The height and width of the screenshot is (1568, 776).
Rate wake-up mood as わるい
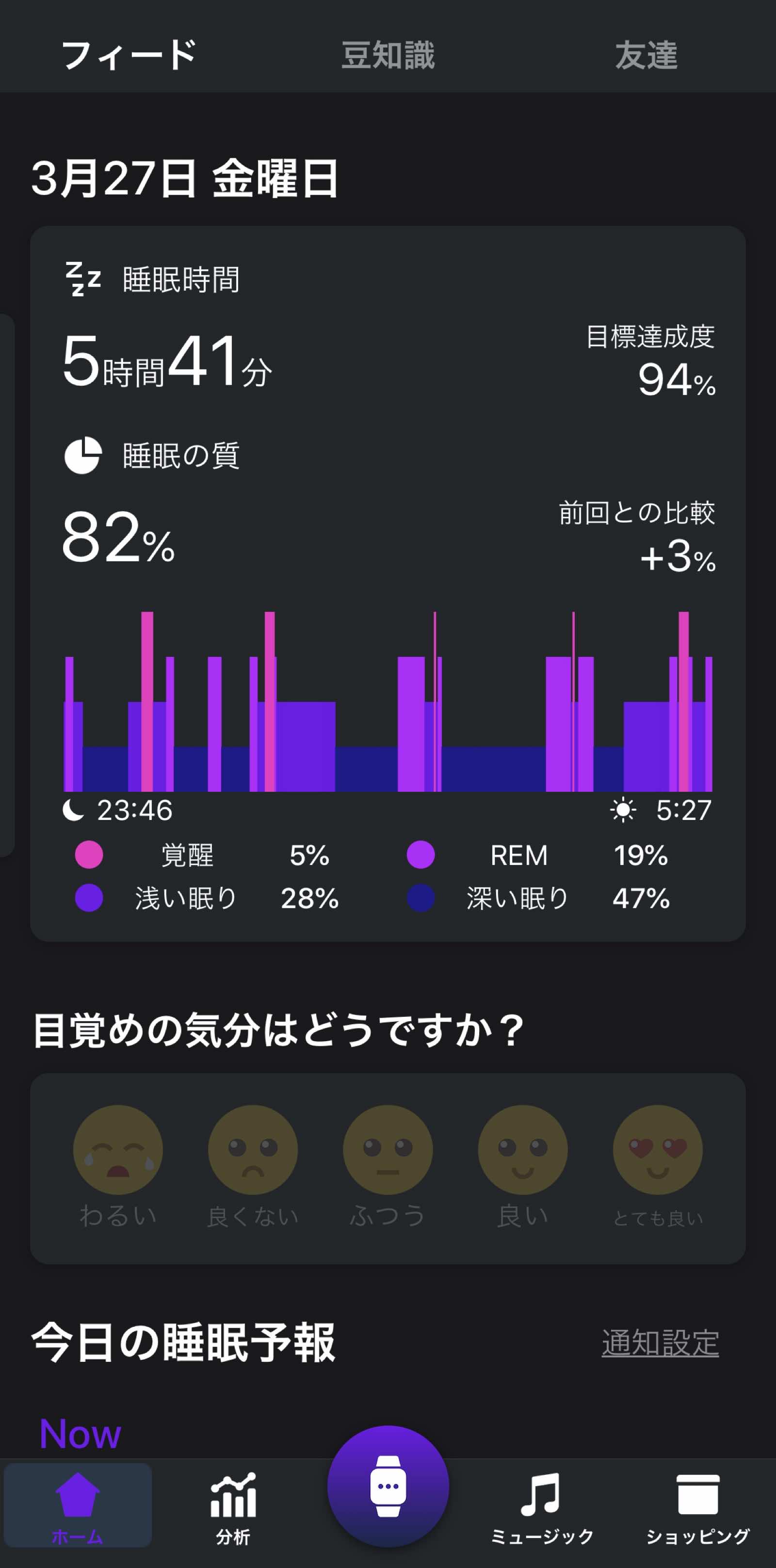tap(118, 1165)
